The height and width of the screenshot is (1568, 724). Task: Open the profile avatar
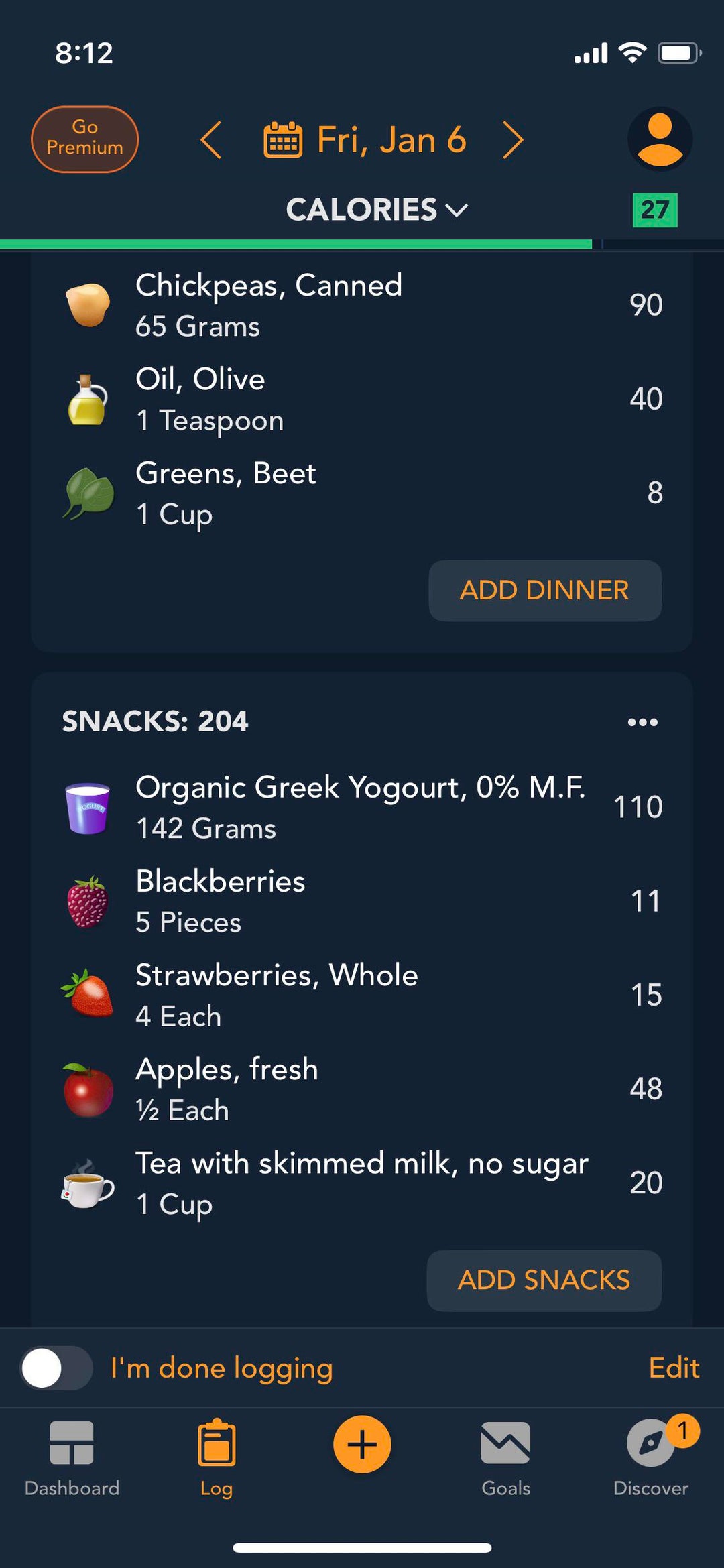pos(660,139)
